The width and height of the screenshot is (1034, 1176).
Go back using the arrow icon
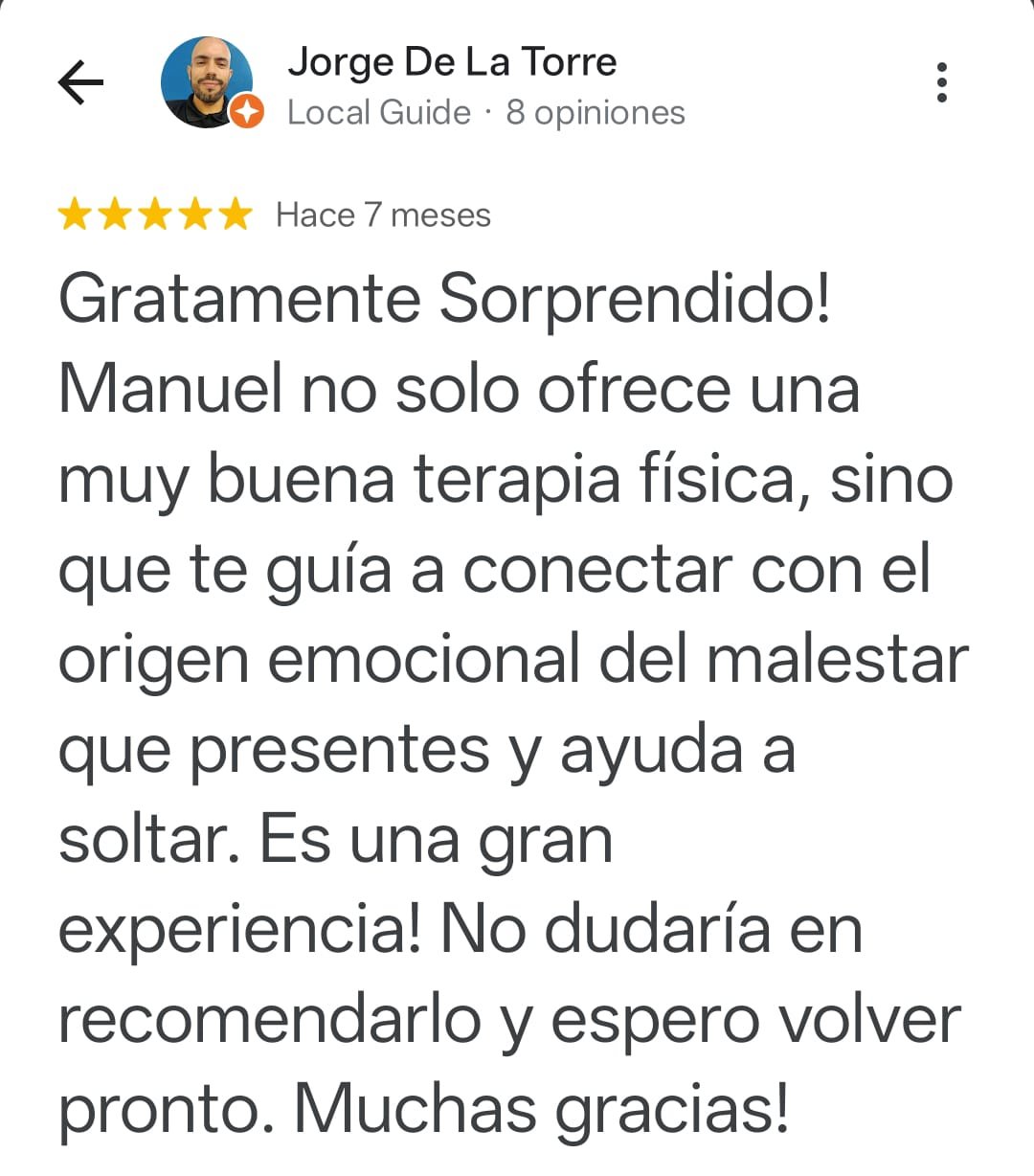[x=80, y=83]
